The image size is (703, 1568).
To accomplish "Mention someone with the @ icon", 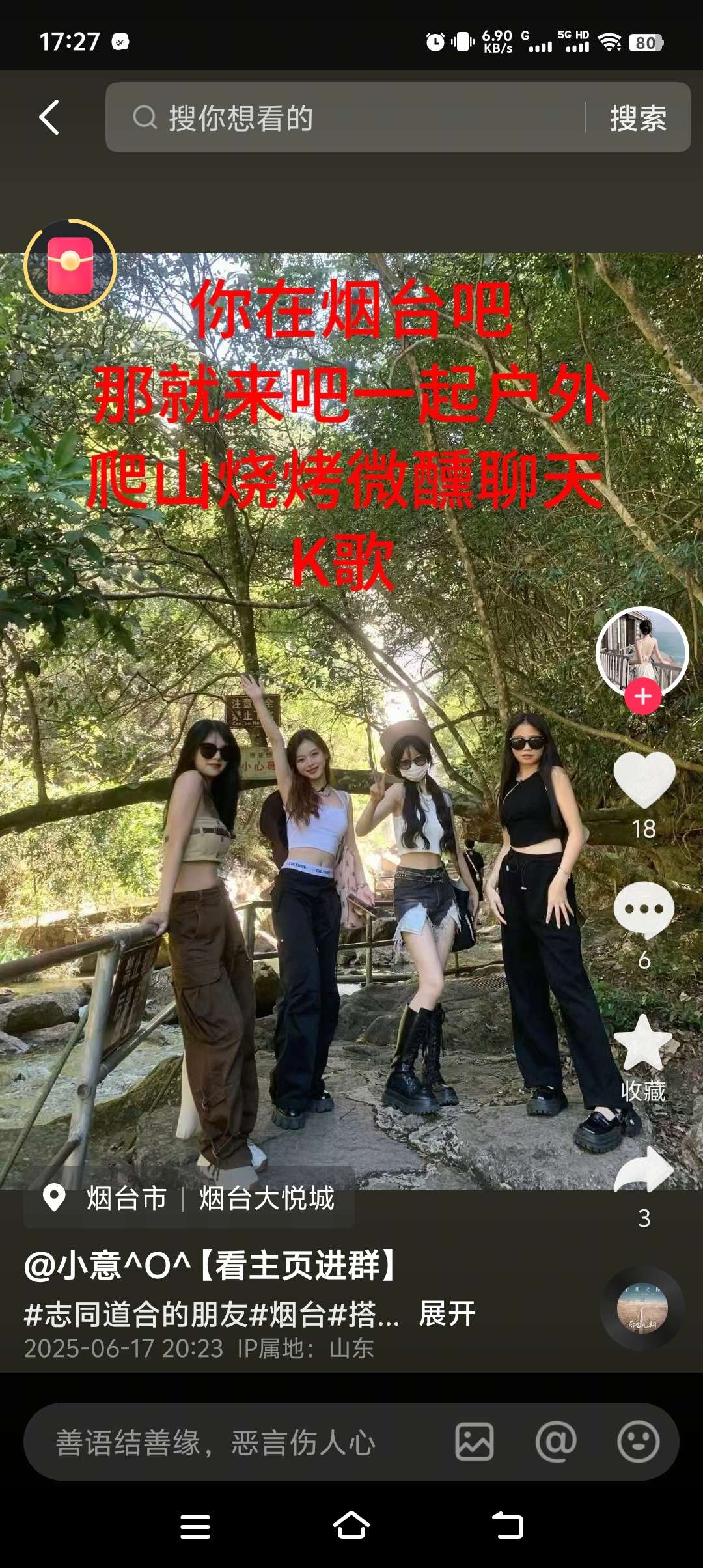I will (556, 1442).
